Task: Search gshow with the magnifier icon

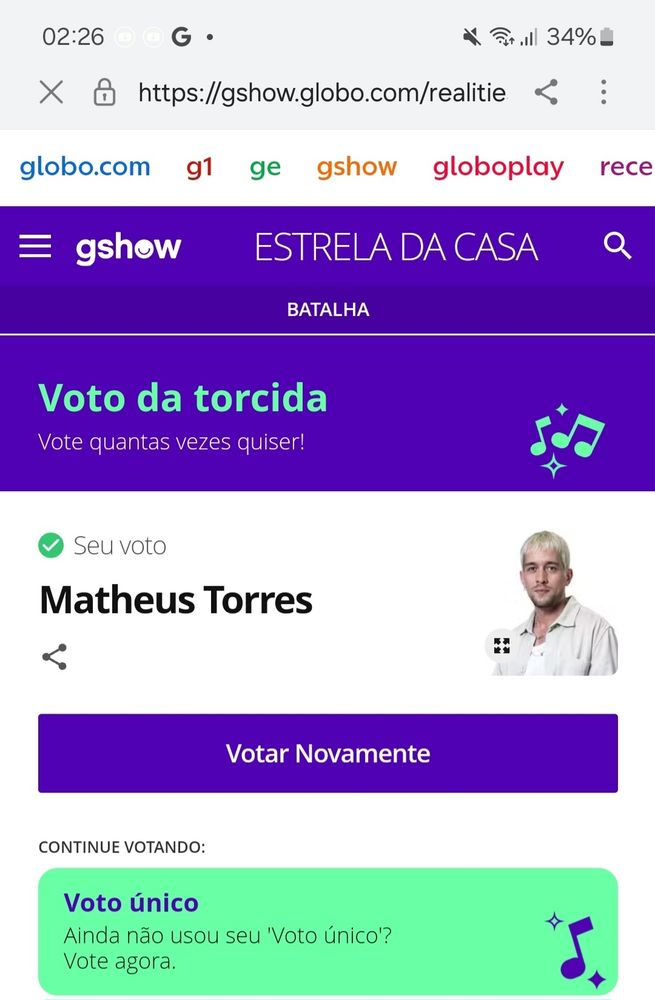Action: tap(618, 247)
